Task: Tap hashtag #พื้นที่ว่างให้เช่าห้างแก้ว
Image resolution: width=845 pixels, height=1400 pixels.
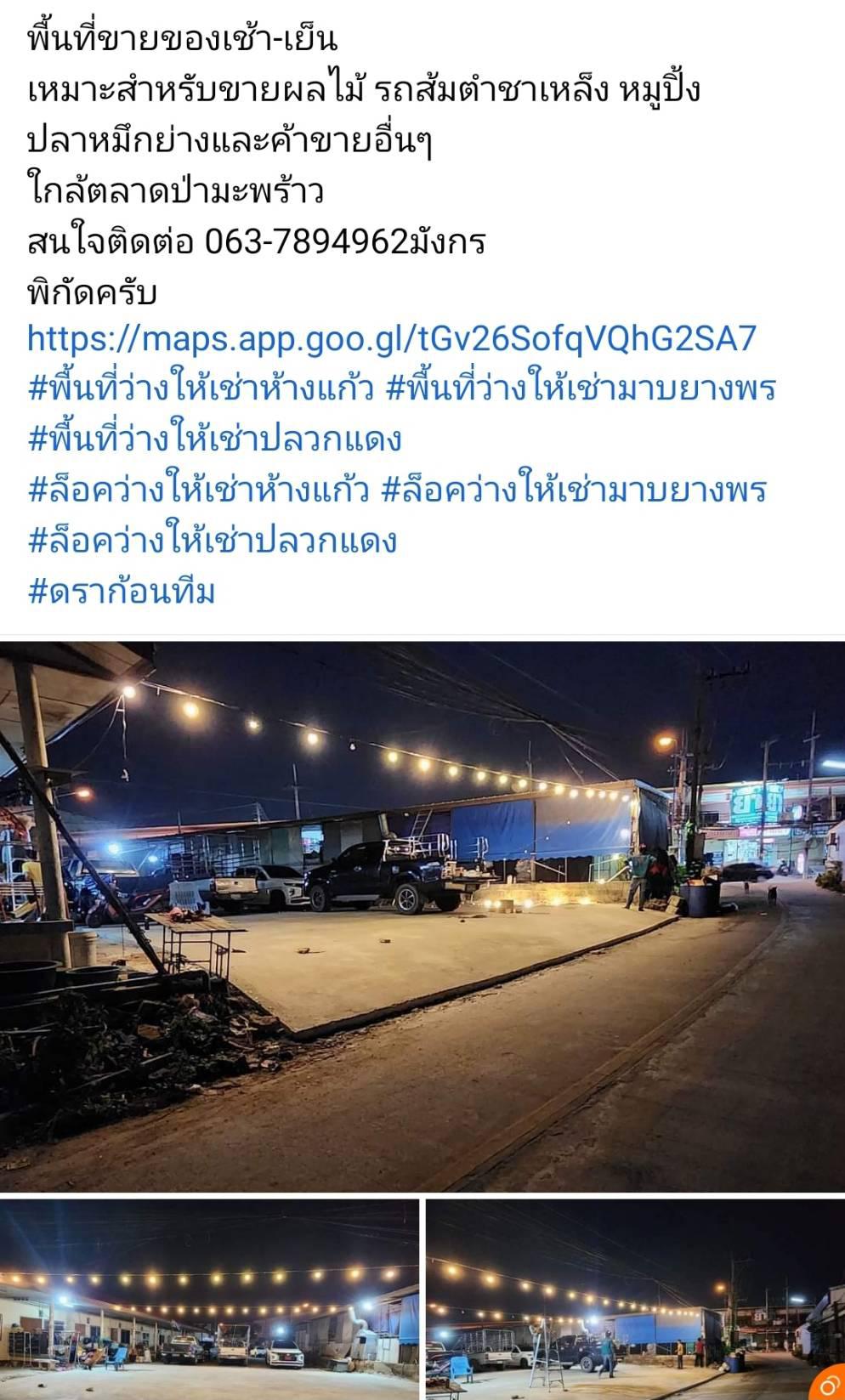Action: click(201, 389)
